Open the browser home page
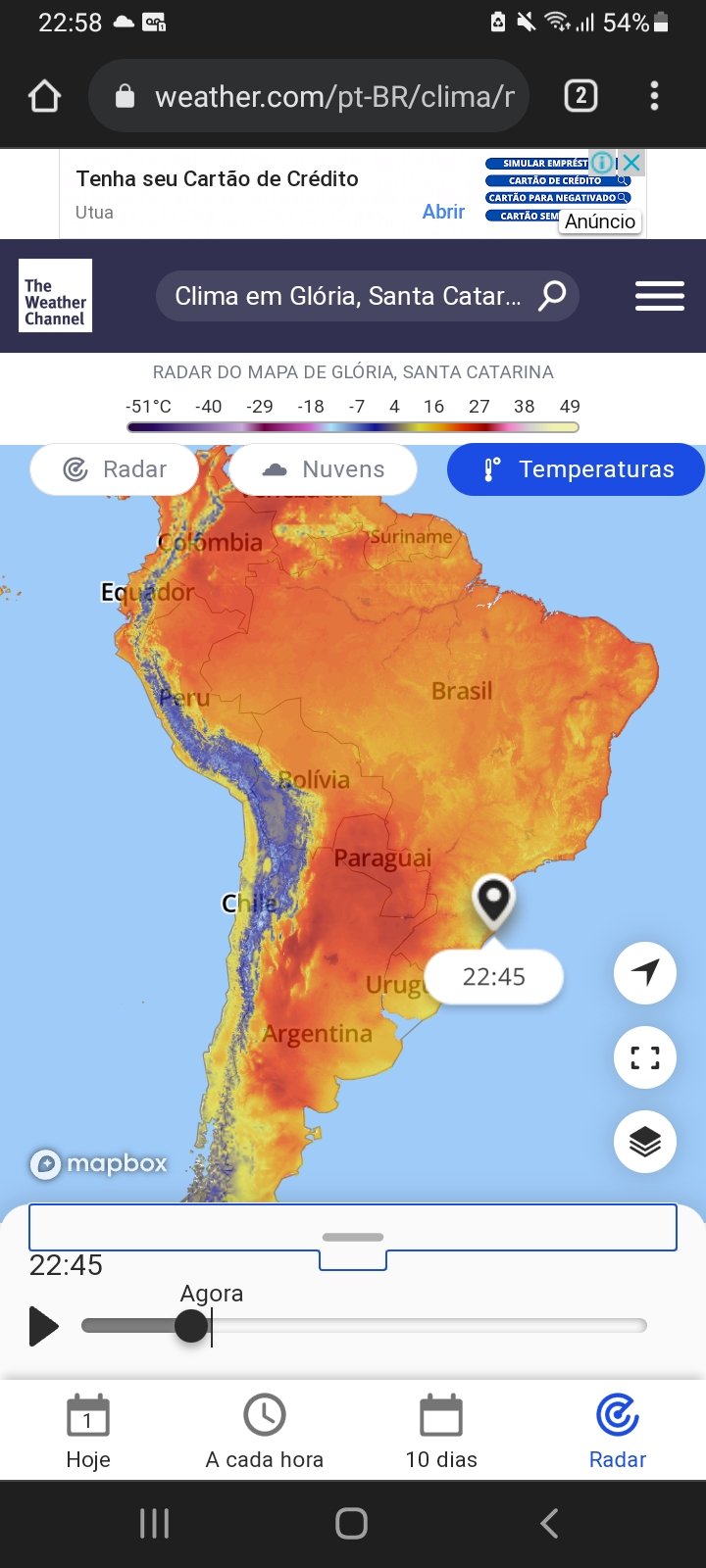Viewport: 706px width, 1568px height. [x=45, y=96]
